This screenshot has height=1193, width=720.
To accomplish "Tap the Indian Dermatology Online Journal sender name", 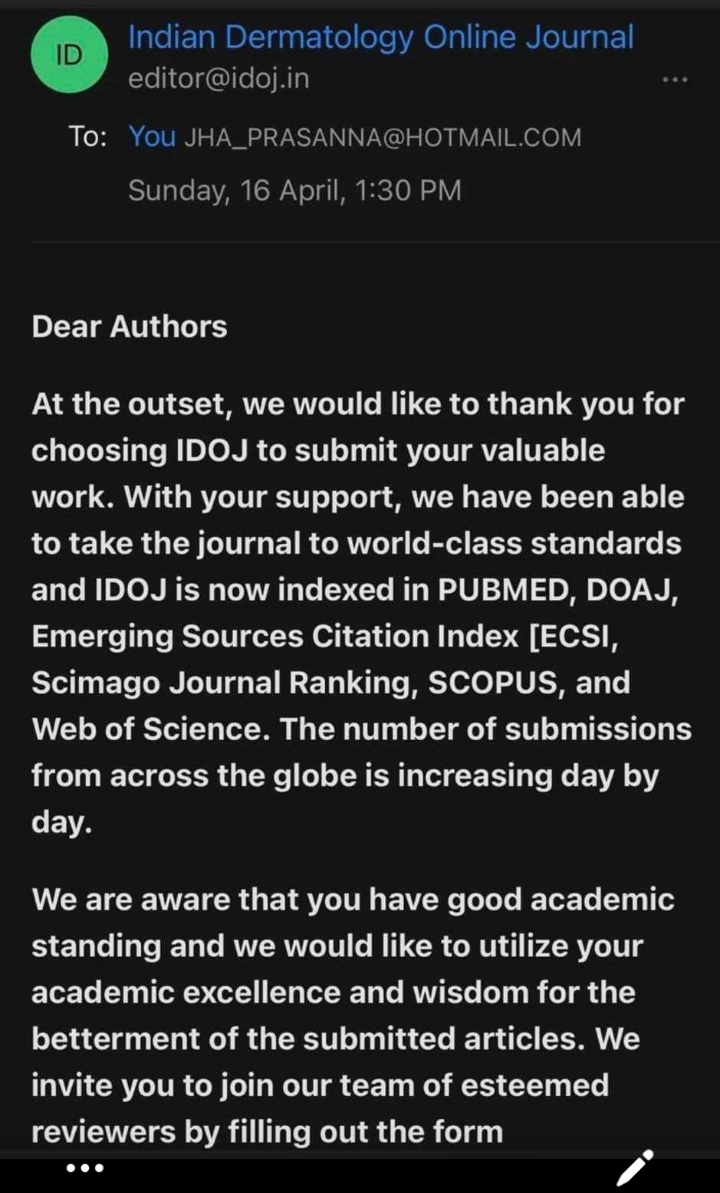I will click(381, 37).
